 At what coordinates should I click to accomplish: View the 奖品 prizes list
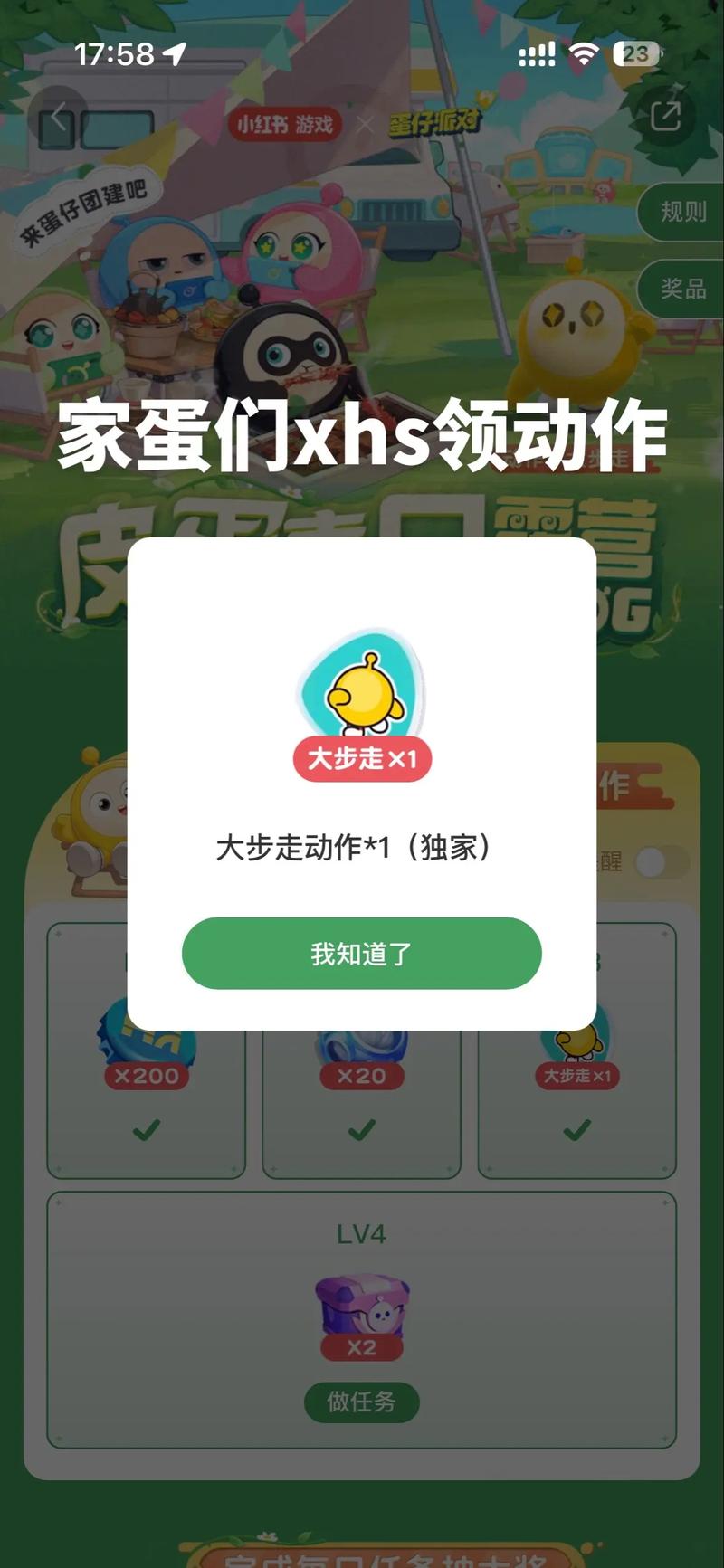682,289
